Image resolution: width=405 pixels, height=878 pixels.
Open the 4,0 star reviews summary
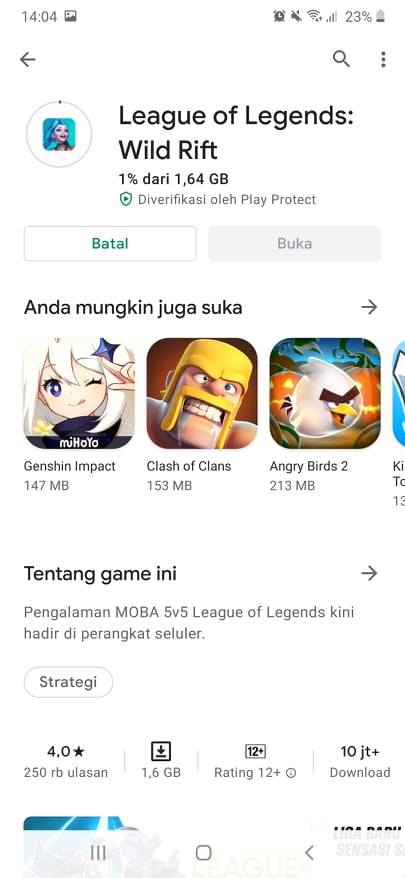pyautogui.click(x=66, y=762)
